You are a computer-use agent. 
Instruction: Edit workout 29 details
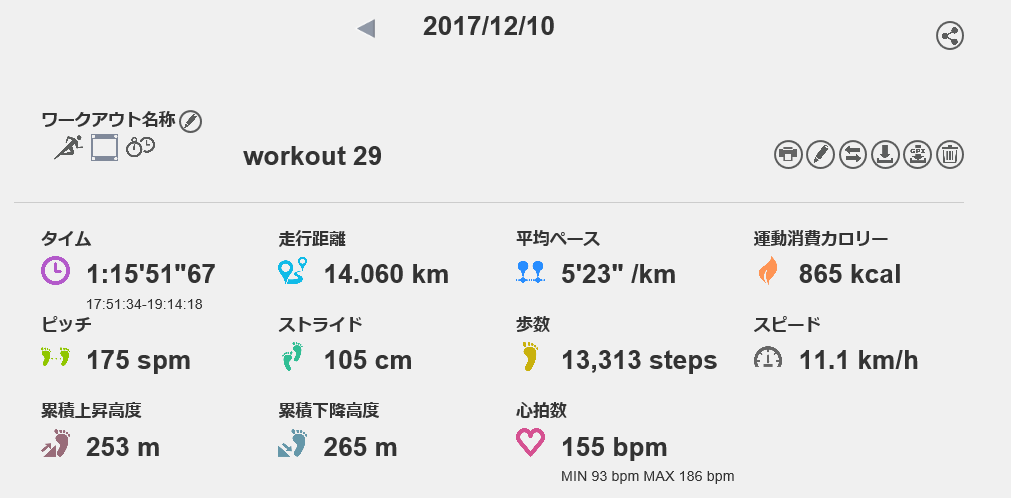pyautogui.click(x=820, y=155)
